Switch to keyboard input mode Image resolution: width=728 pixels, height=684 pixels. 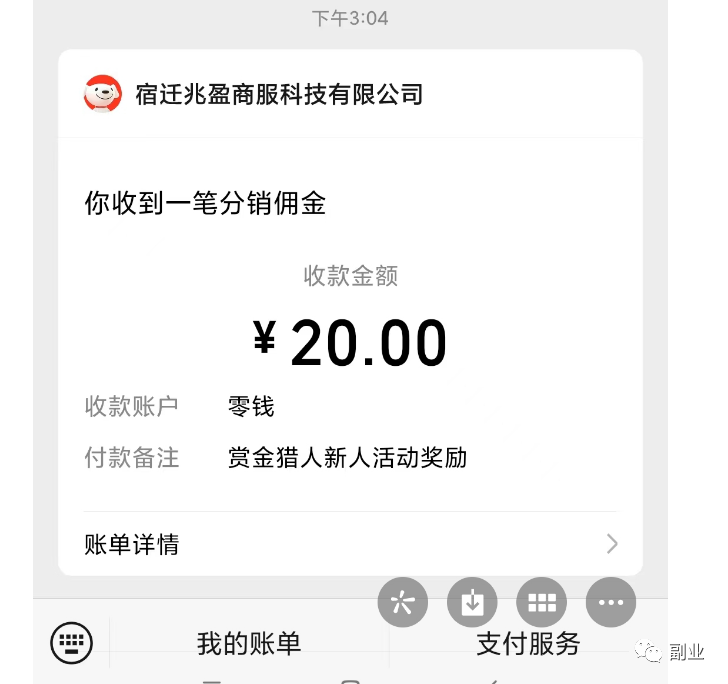tap(71, 642)
